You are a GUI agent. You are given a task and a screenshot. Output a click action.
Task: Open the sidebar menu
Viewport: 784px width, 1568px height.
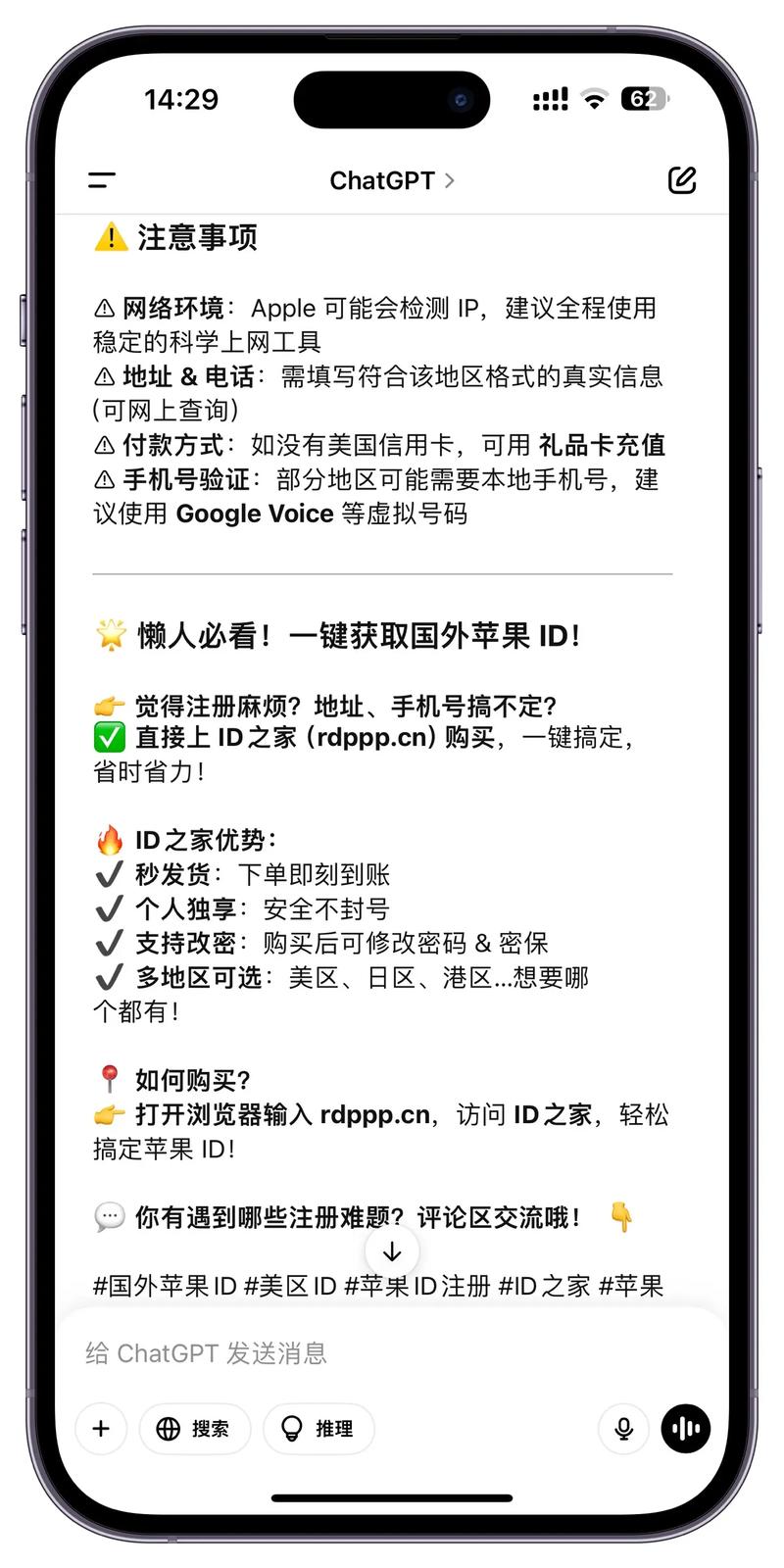pos(102,180)
